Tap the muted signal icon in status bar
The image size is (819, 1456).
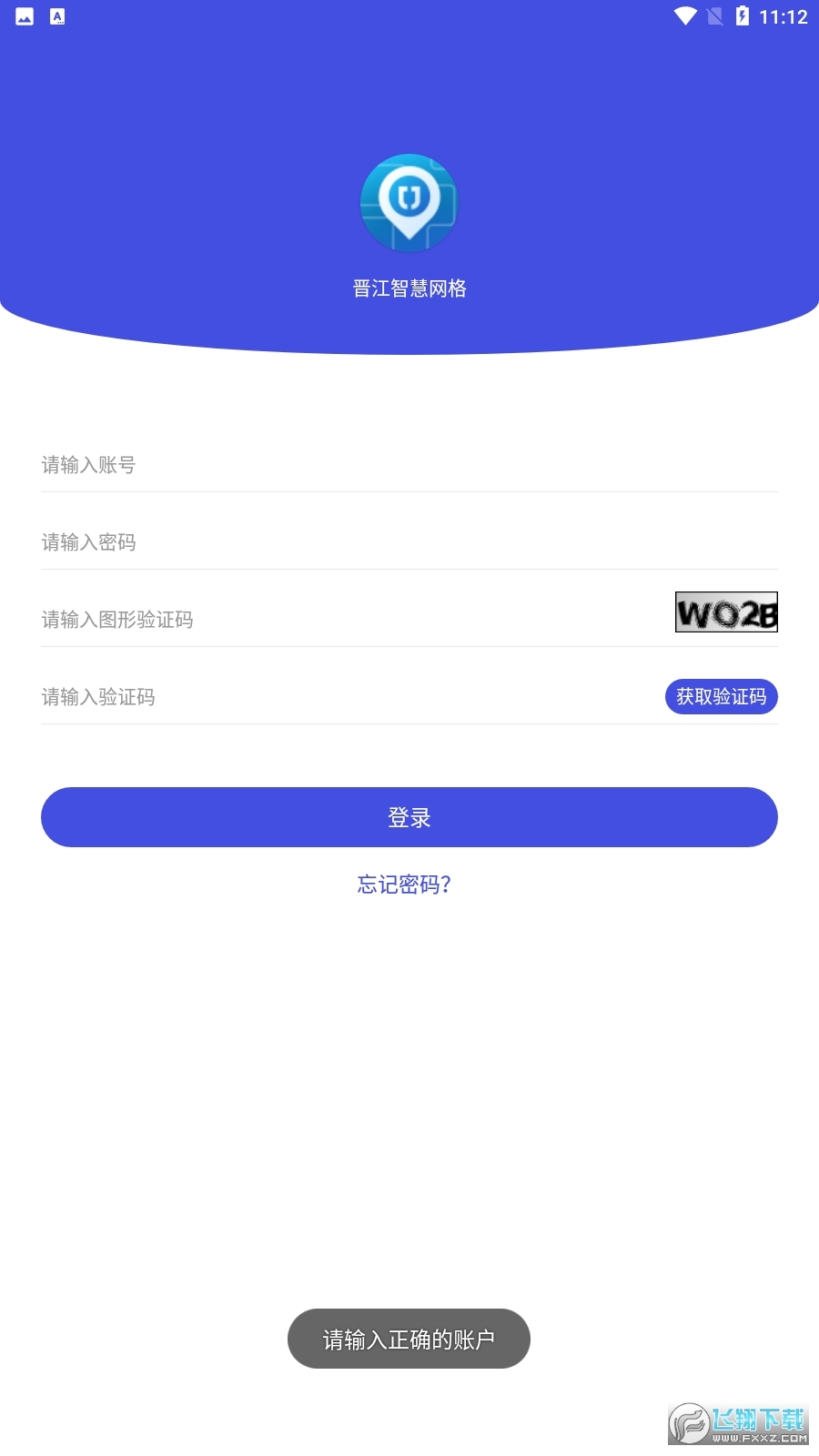tap(713, 15)
